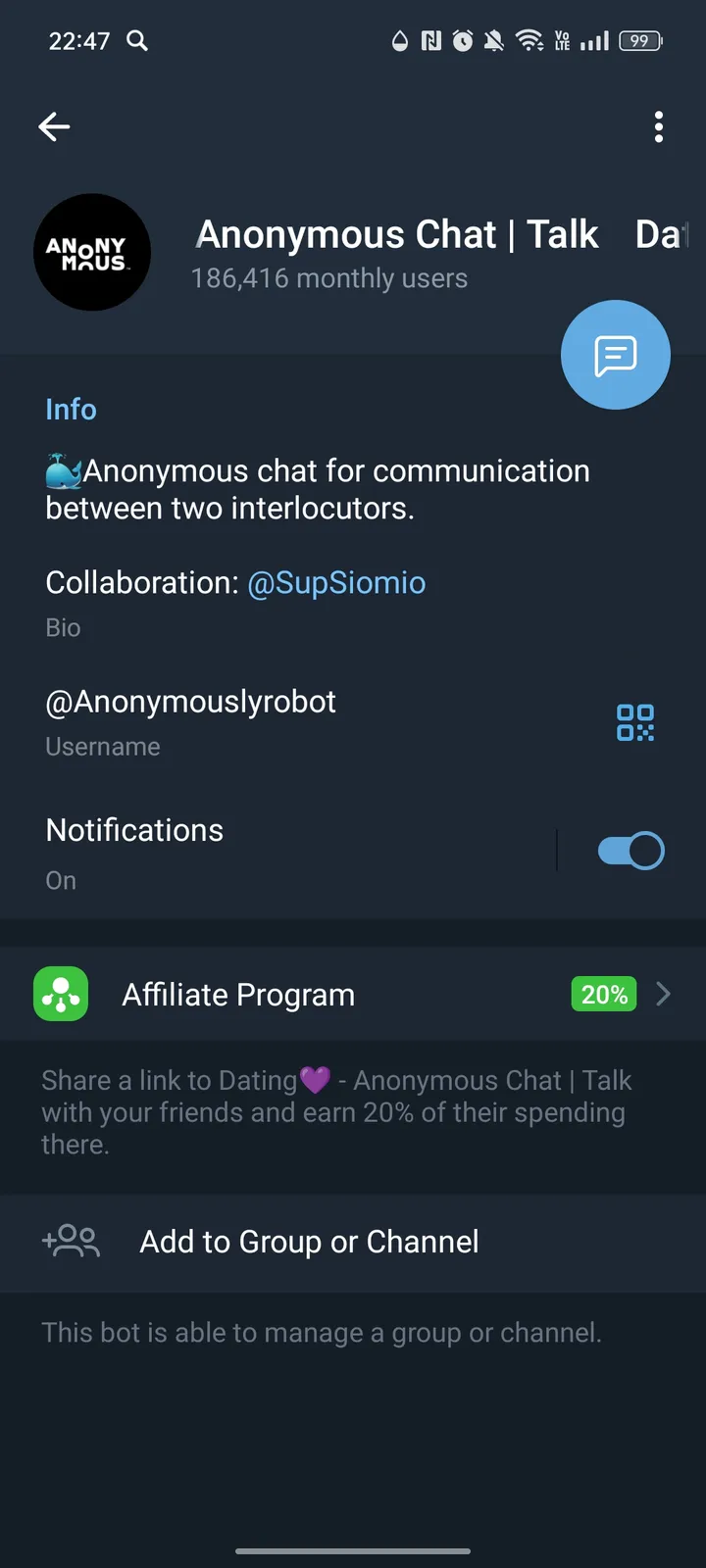Screen dimensions: 706x1568
Task: Tap the bottom navigation handle bar
Action: 353,1551
